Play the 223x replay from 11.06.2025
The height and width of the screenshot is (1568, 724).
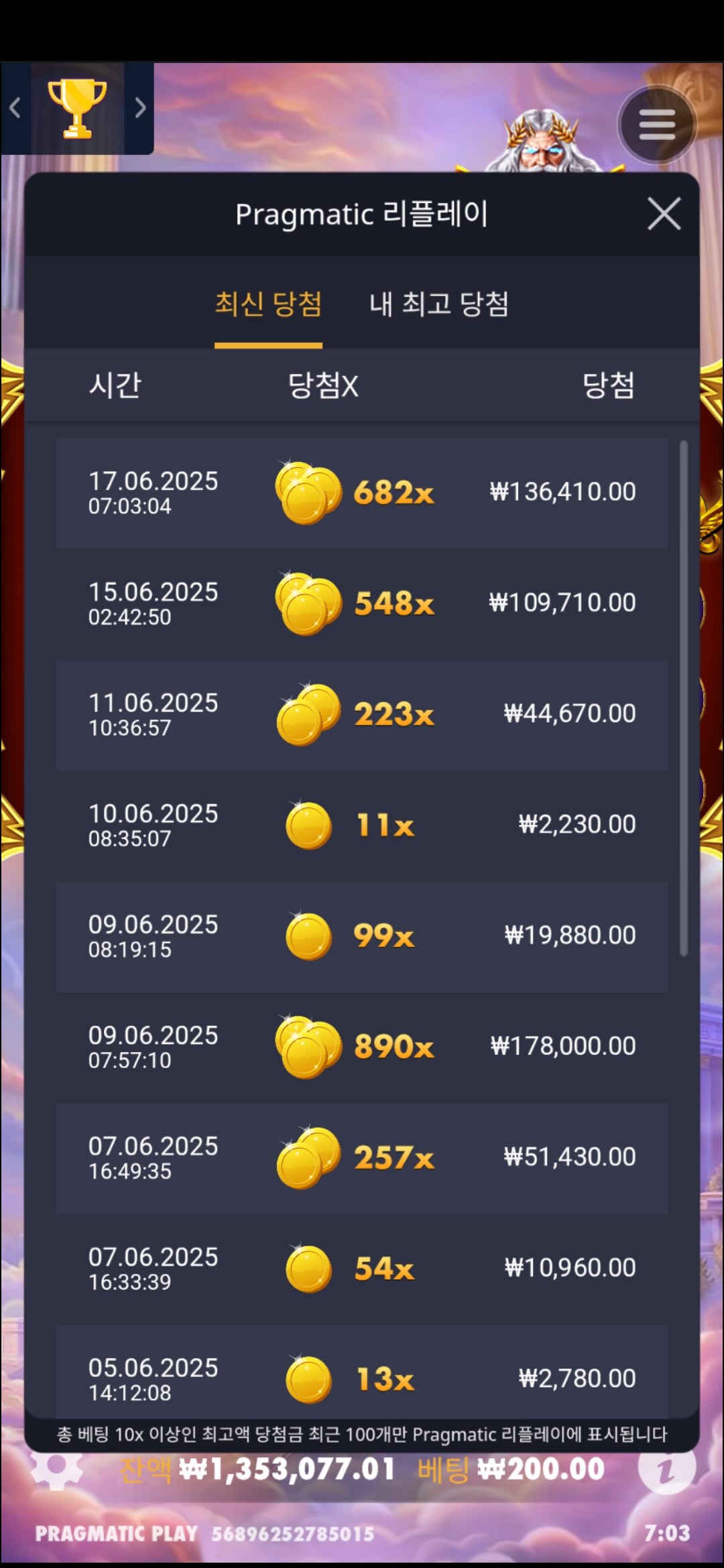tap(362, 714)
